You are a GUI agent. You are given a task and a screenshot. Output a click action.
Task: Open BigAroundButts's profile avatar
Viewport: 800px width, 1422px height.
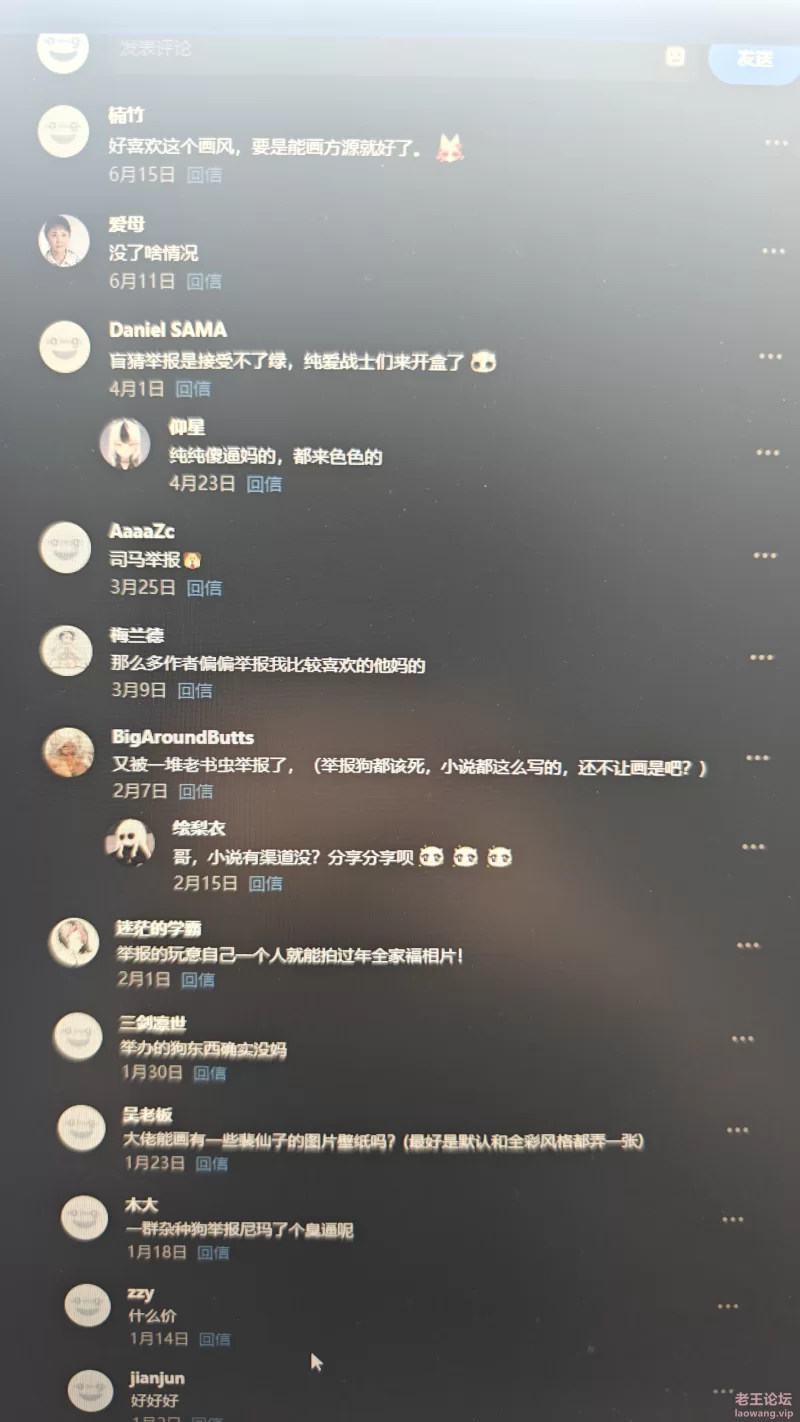coord(68,752)
